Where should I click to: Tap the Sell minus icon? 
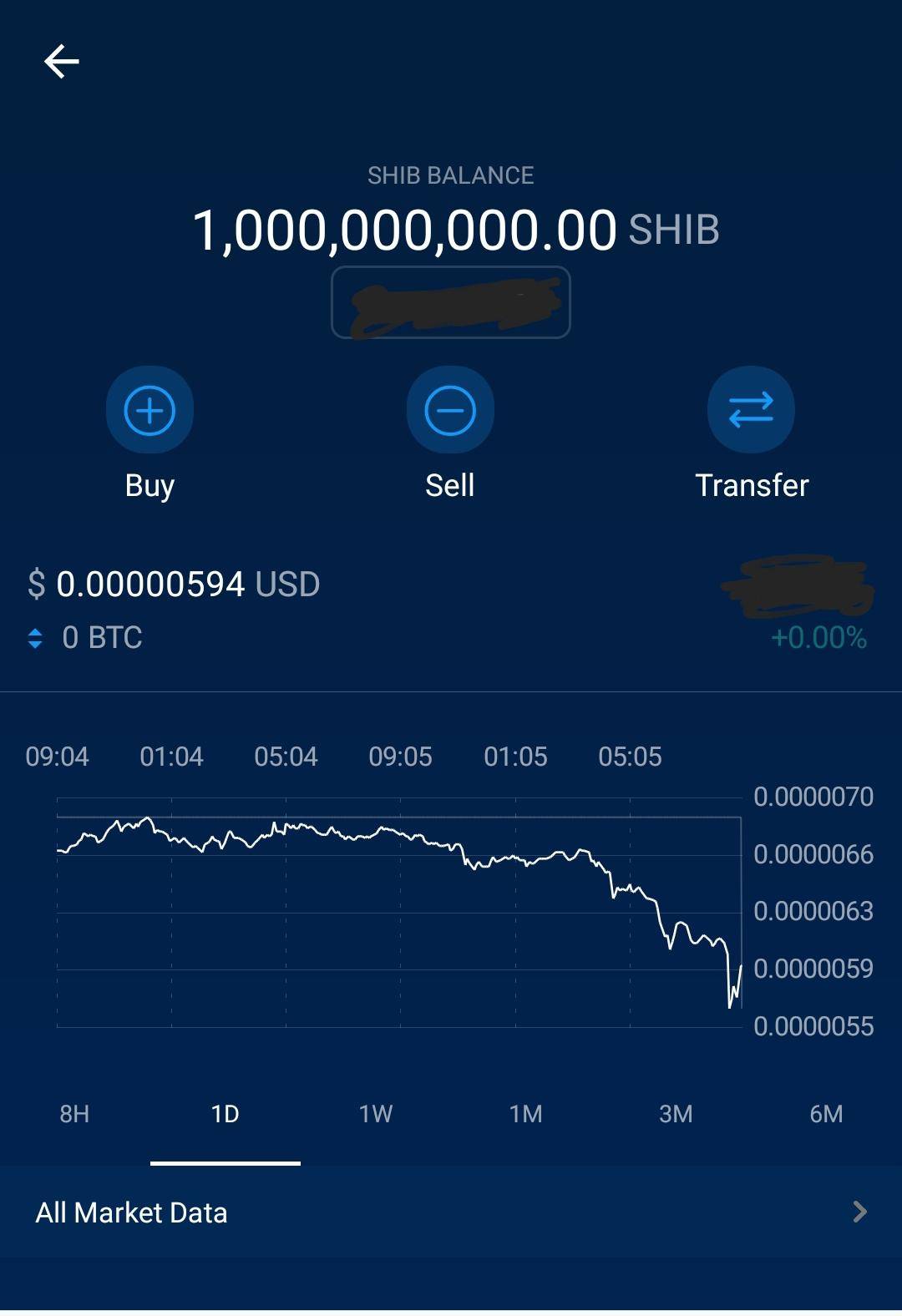[x=449, y=409]
